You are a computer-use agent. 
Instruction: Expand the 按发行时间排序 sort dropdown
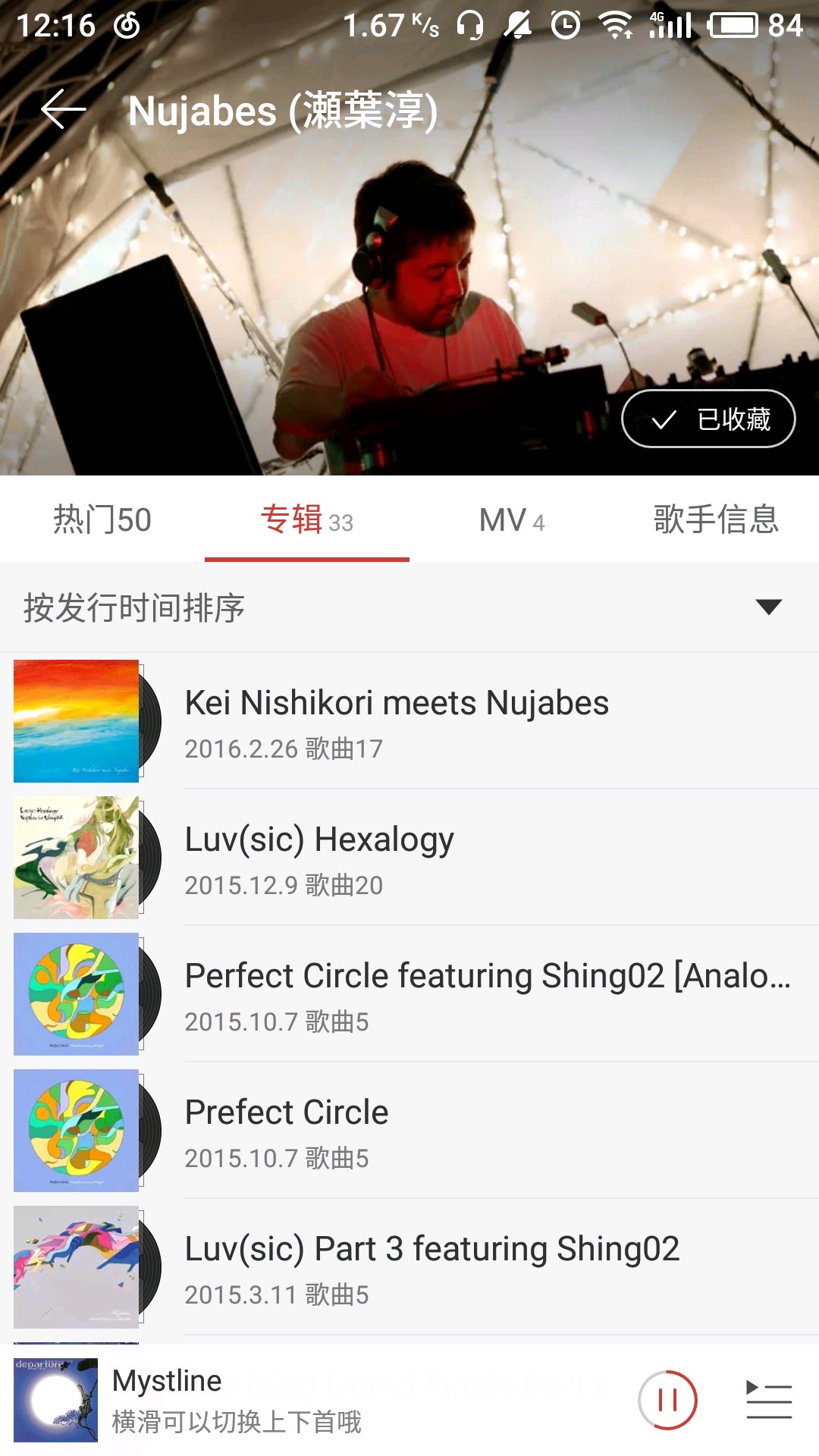(x=768, y=607)
